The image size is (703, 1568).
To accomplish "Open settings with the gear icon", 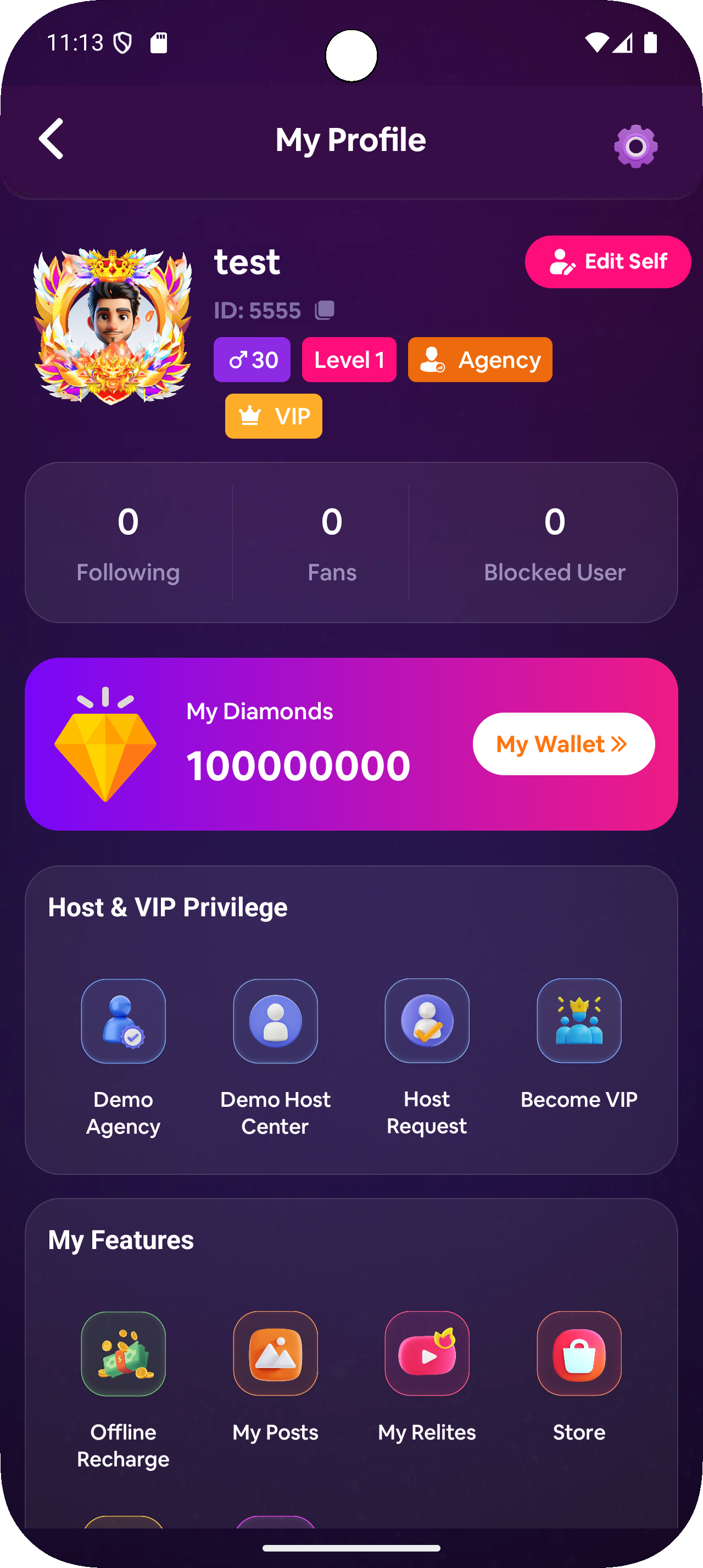I will click(635, 146).
